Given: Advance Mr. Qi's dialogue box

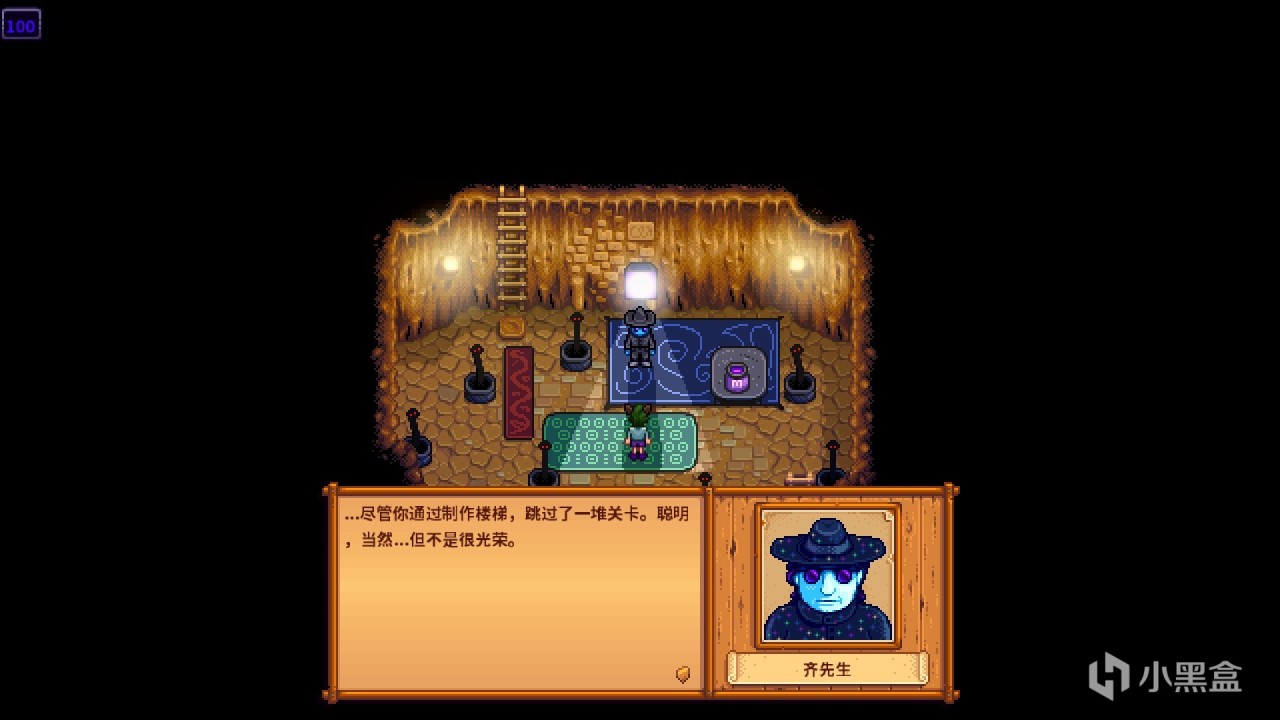Looking at the screenshot, I should [x=683, y=675].
